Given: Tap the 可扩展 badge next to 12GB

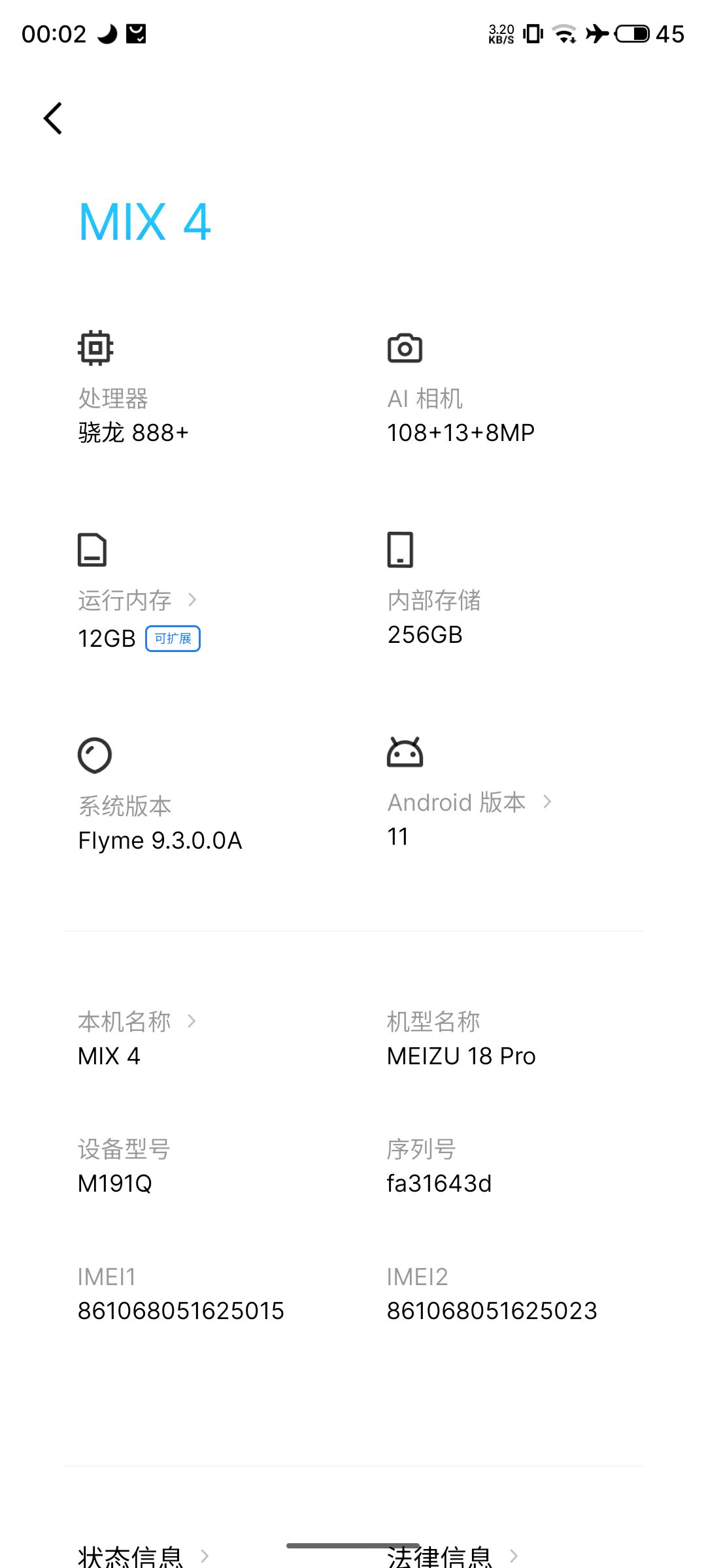Looking at the screenshot, I should click(x=173, y=638).
